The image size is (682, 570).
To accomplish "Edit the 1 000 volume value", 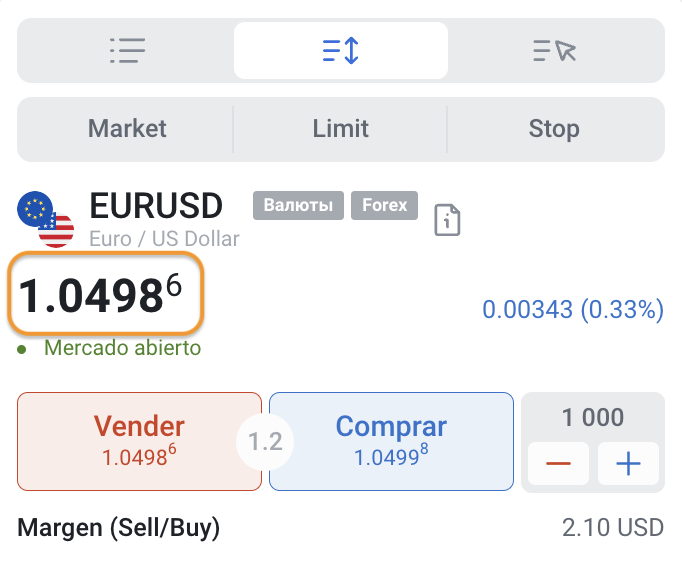I will tap(593, 417).
